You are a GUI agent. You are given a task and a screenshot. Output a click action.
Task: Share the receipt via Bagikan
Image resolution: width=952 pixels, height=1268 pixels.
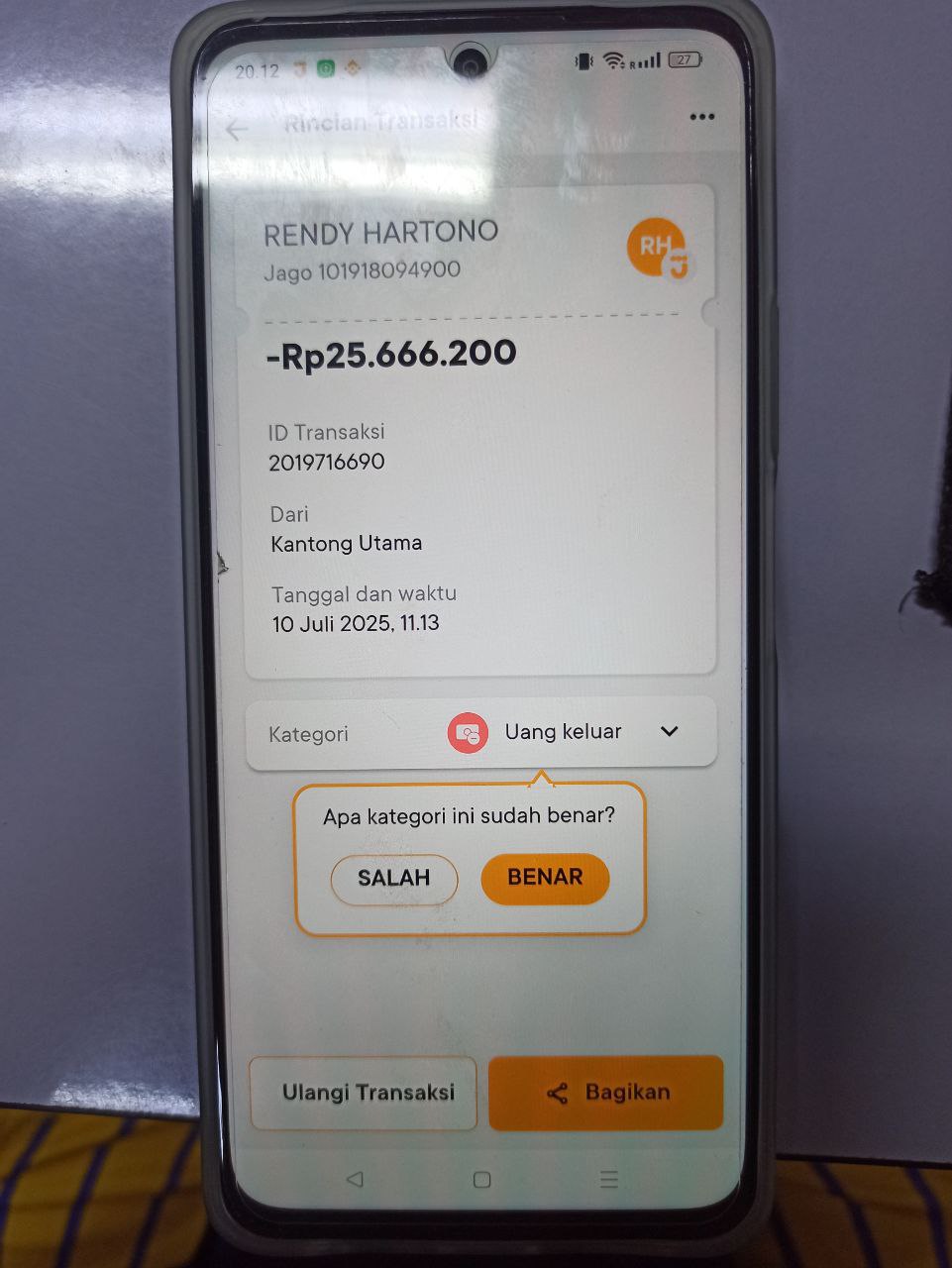(x=606, y=1093)
